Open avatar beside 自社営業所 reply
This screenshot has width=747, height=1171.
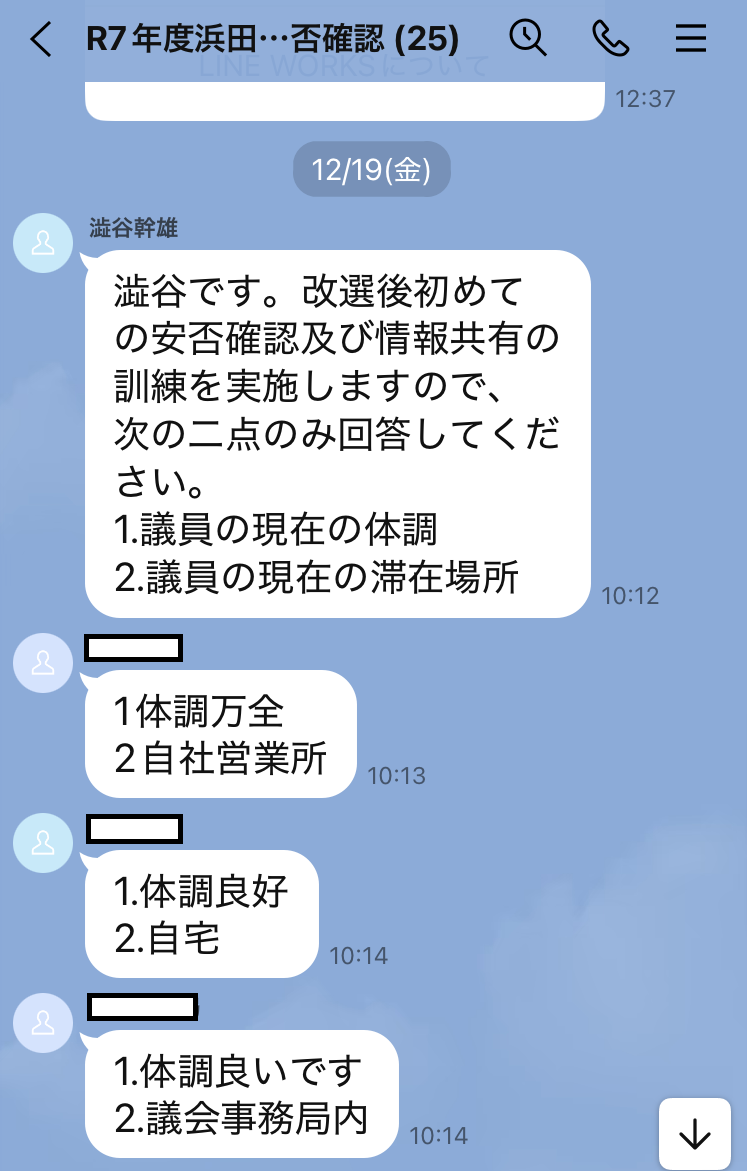(43, 662)
